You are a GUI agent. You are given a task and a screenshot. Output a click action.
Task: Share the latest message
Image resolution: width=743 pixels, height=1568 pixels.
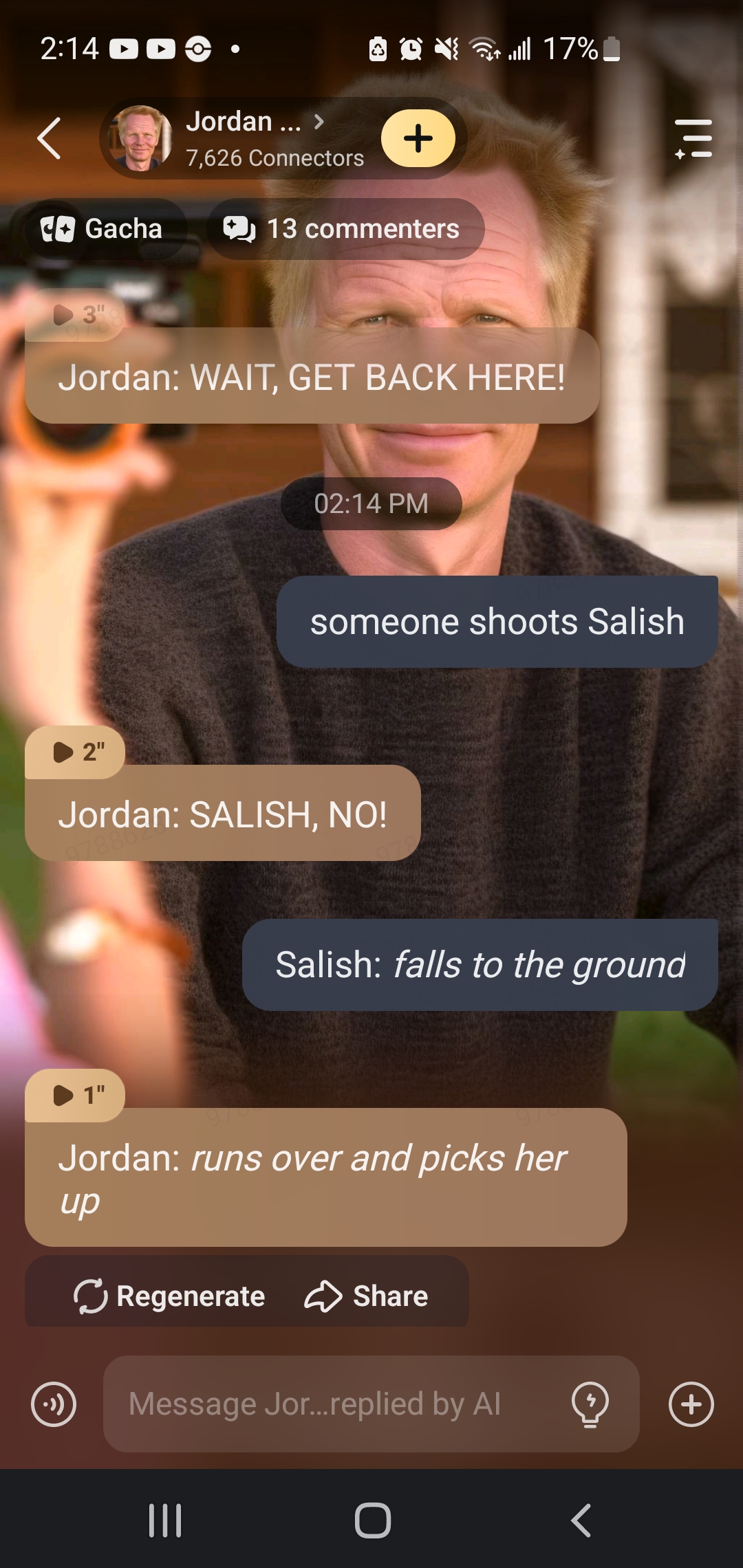tap(366, 1296)
